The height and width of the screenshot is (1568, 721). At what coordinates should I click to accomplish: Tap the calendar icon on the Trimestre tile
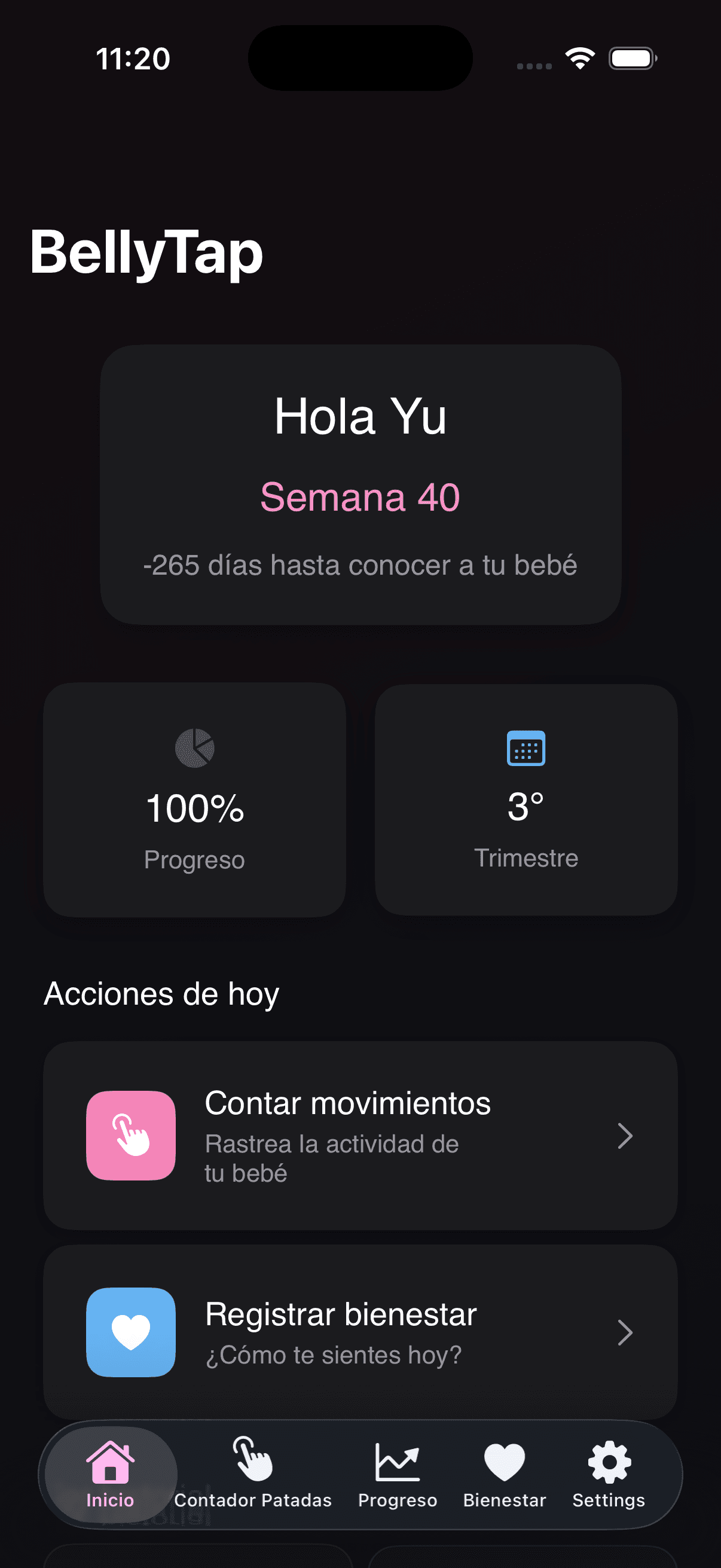[527, 749]
